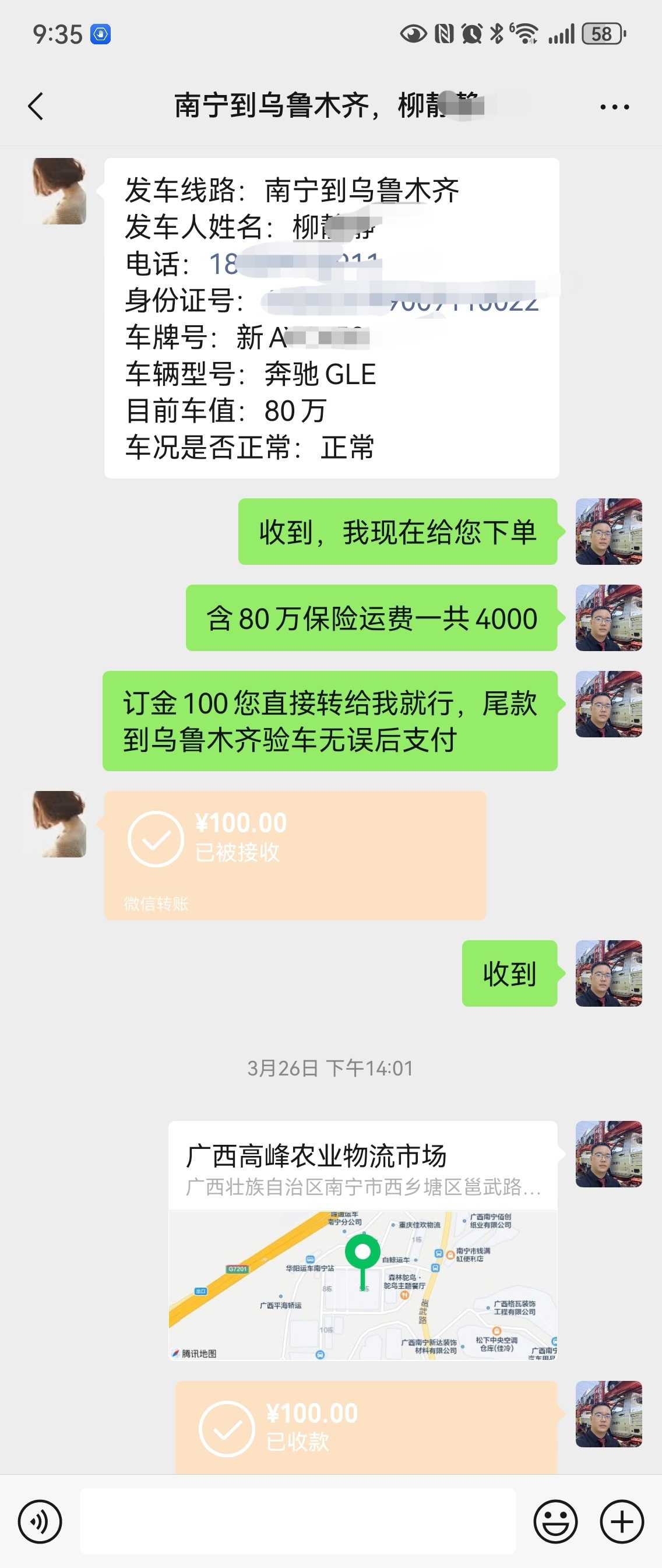Open the chat info overflow menu
Screen dimensions: 662x1568
pos(614,107)
